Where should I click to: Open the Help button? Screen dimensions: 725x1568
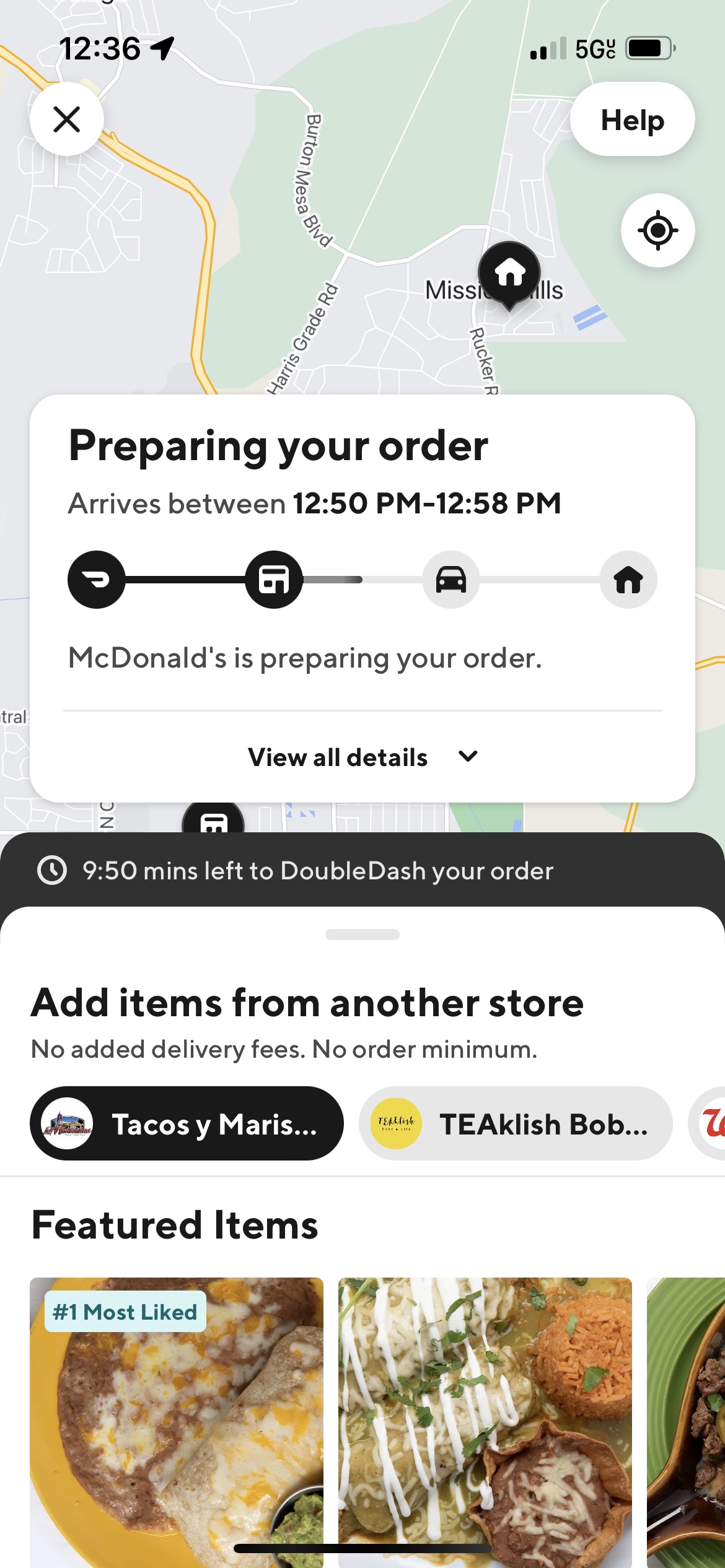(x=632, y=119)
